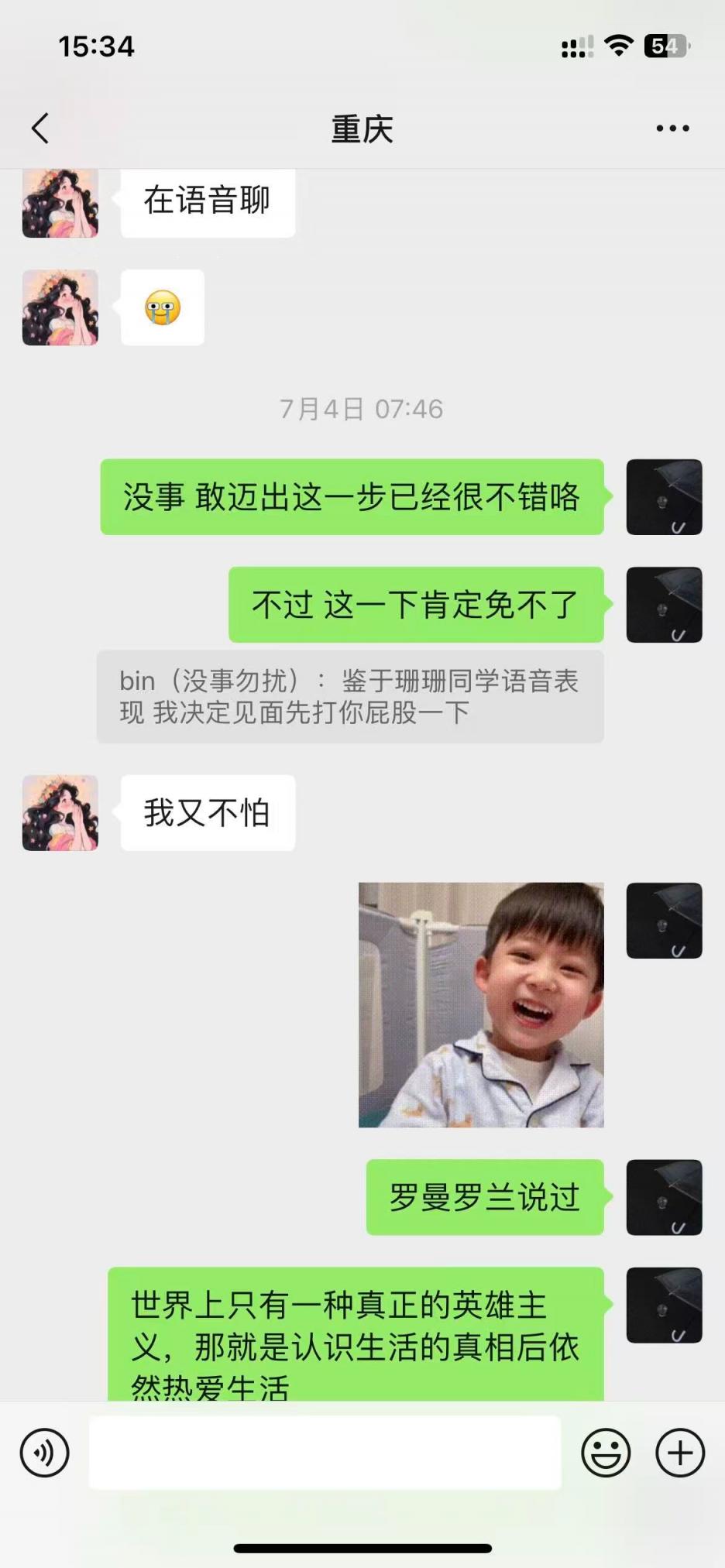Screen dimensions: 725x1568
Task: Tap the message text field
Action: click(x=325, y=1453)
